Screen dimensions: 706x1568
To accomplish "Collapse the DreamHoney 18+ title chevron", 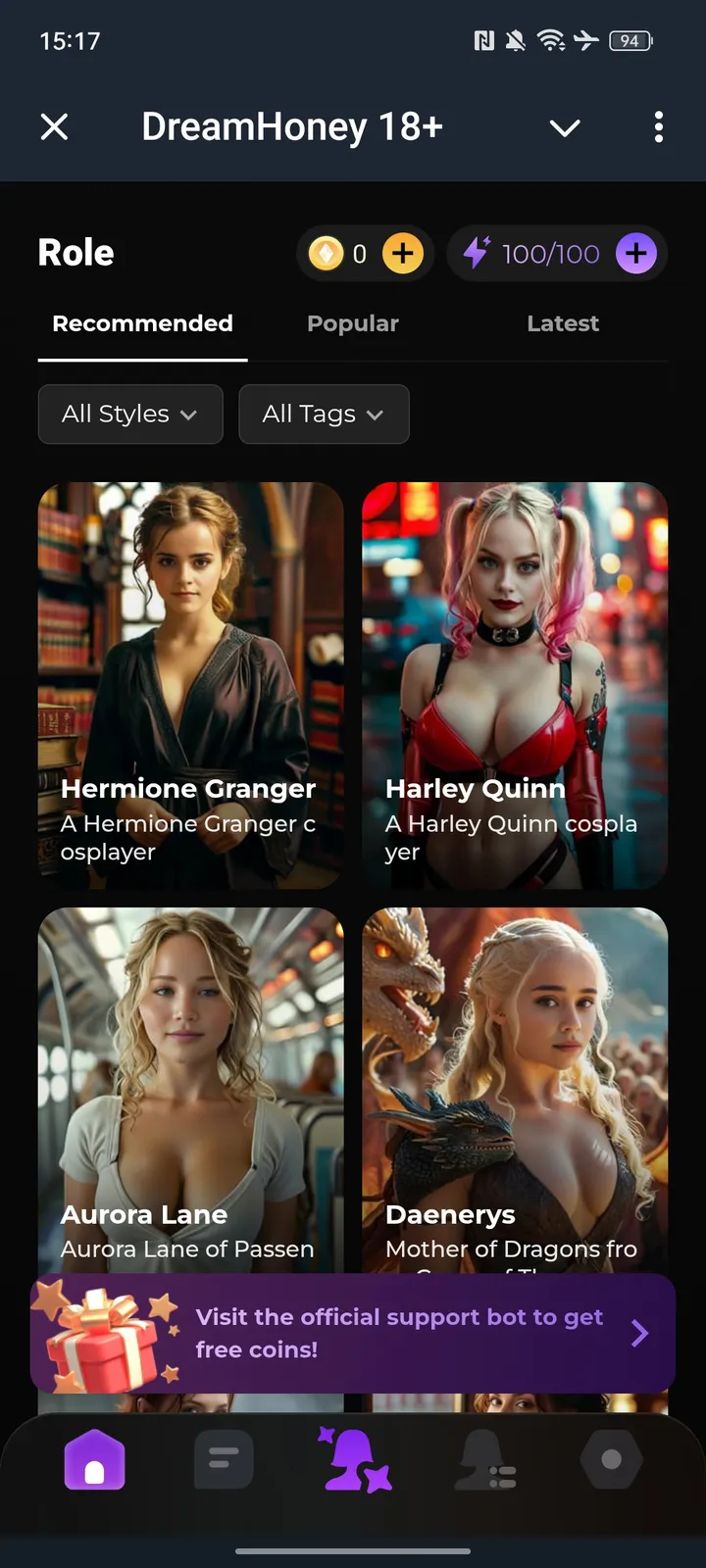I will click(565, 127).
